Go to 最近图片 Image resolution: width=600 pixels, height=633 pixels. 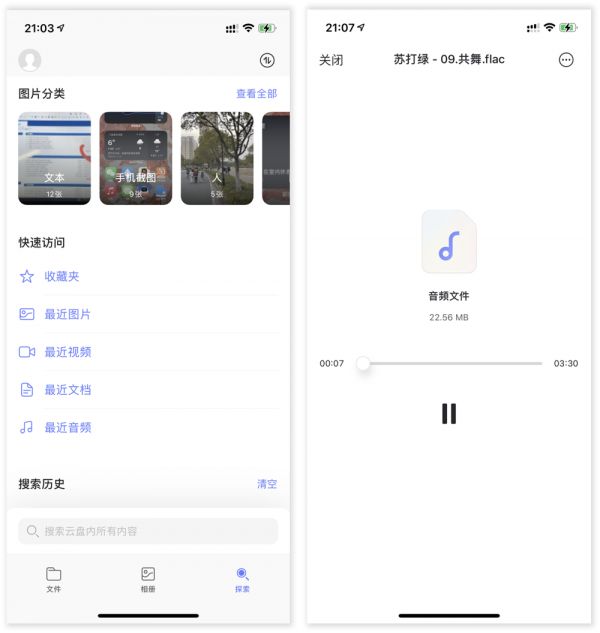(67, 314)
